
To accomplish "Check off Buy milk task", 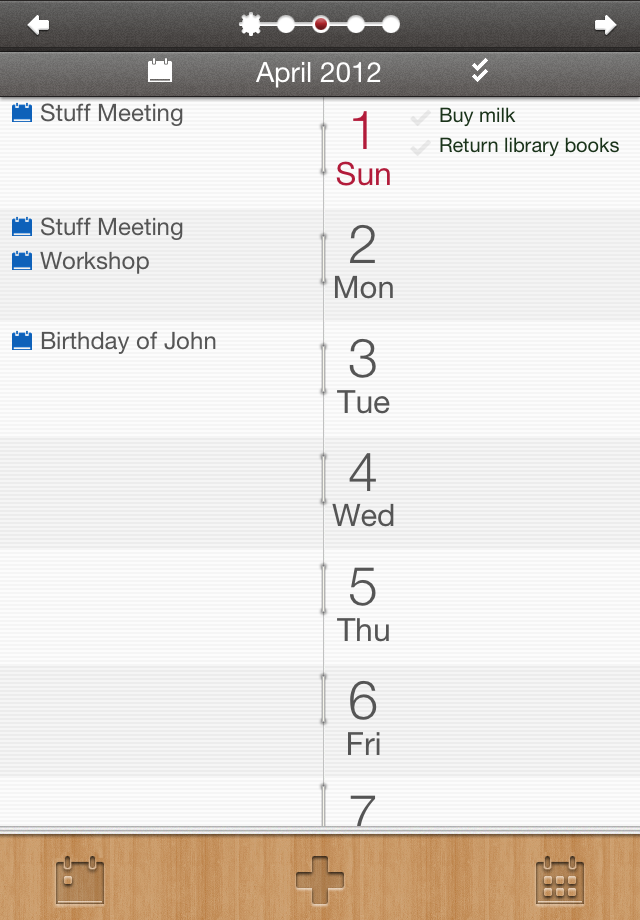I will click(421, 118).
